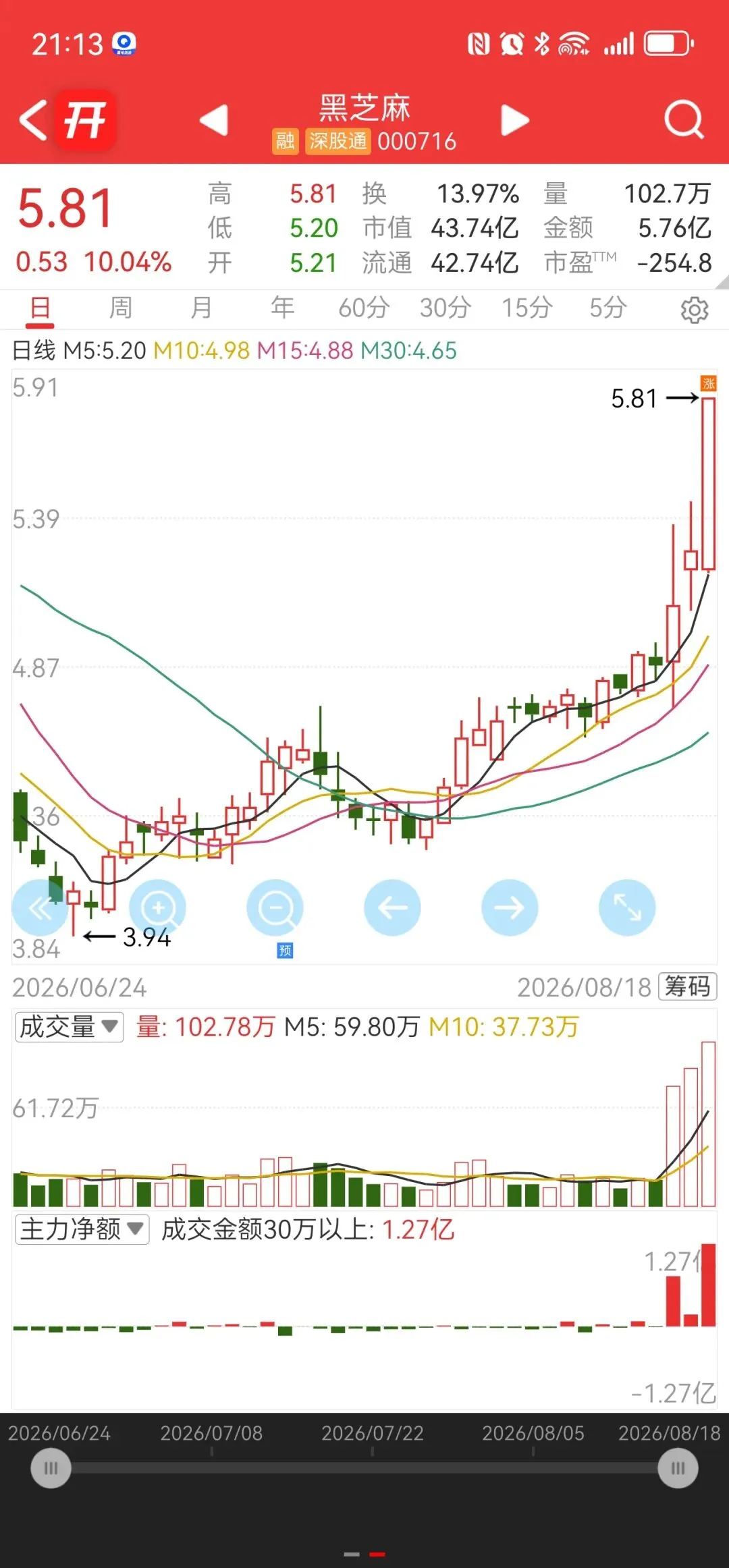Switch to the 15分 chart
The height and width of the screenshot is (1568, 729).
click(x=526, y=308)
